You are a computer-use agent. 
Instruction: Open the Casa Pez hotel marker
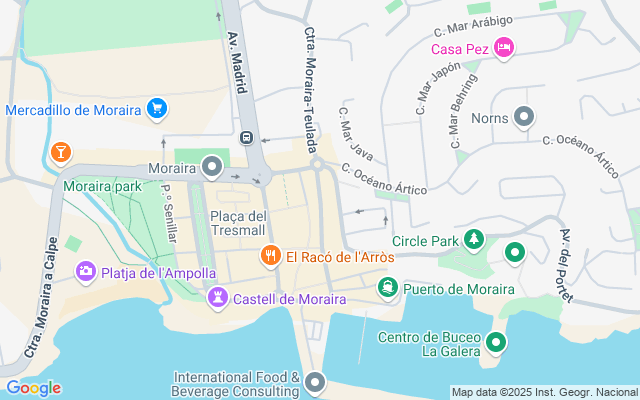[x=504, y=49]
